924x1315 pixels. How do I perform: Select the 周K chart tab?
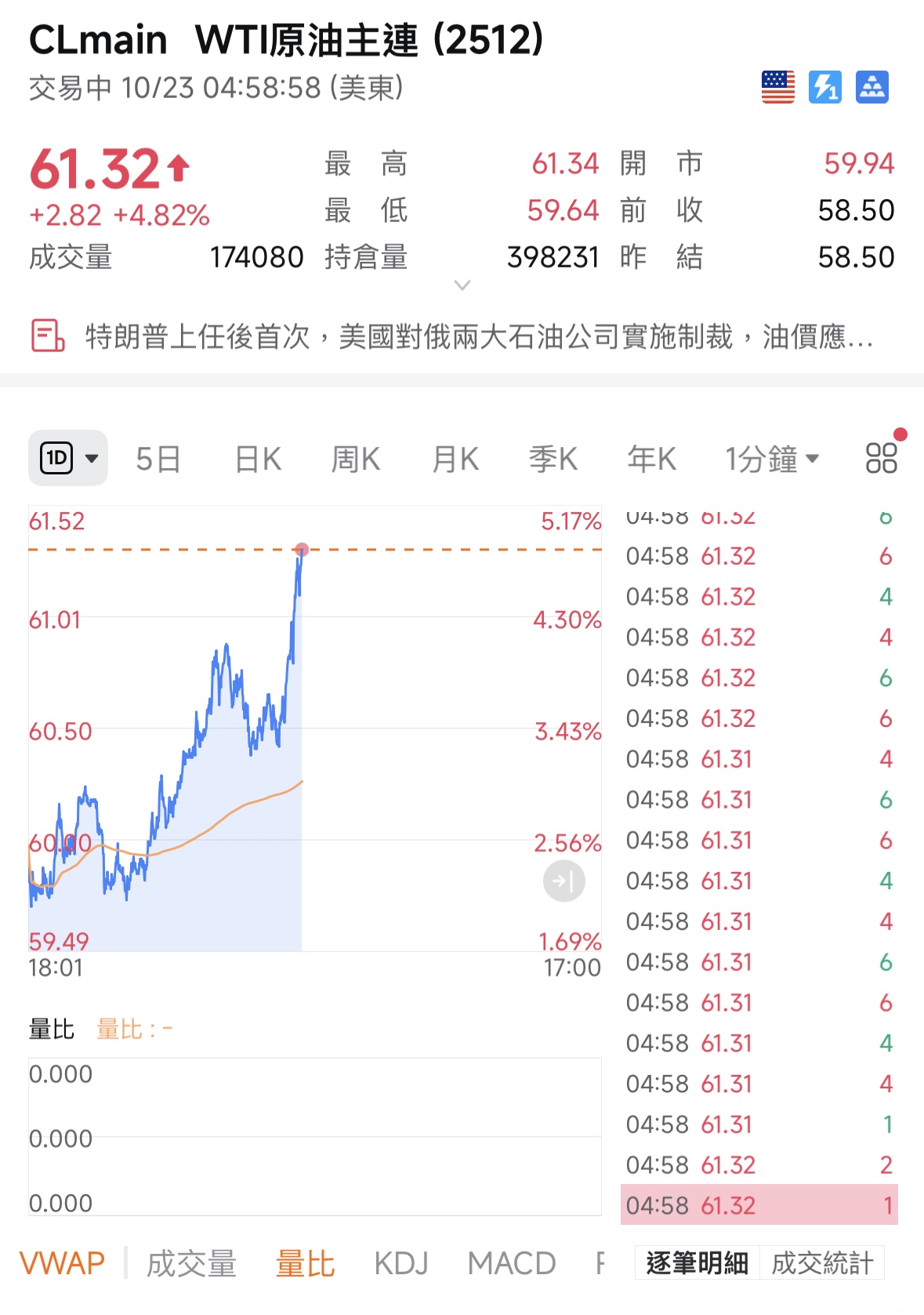(356, 459)
